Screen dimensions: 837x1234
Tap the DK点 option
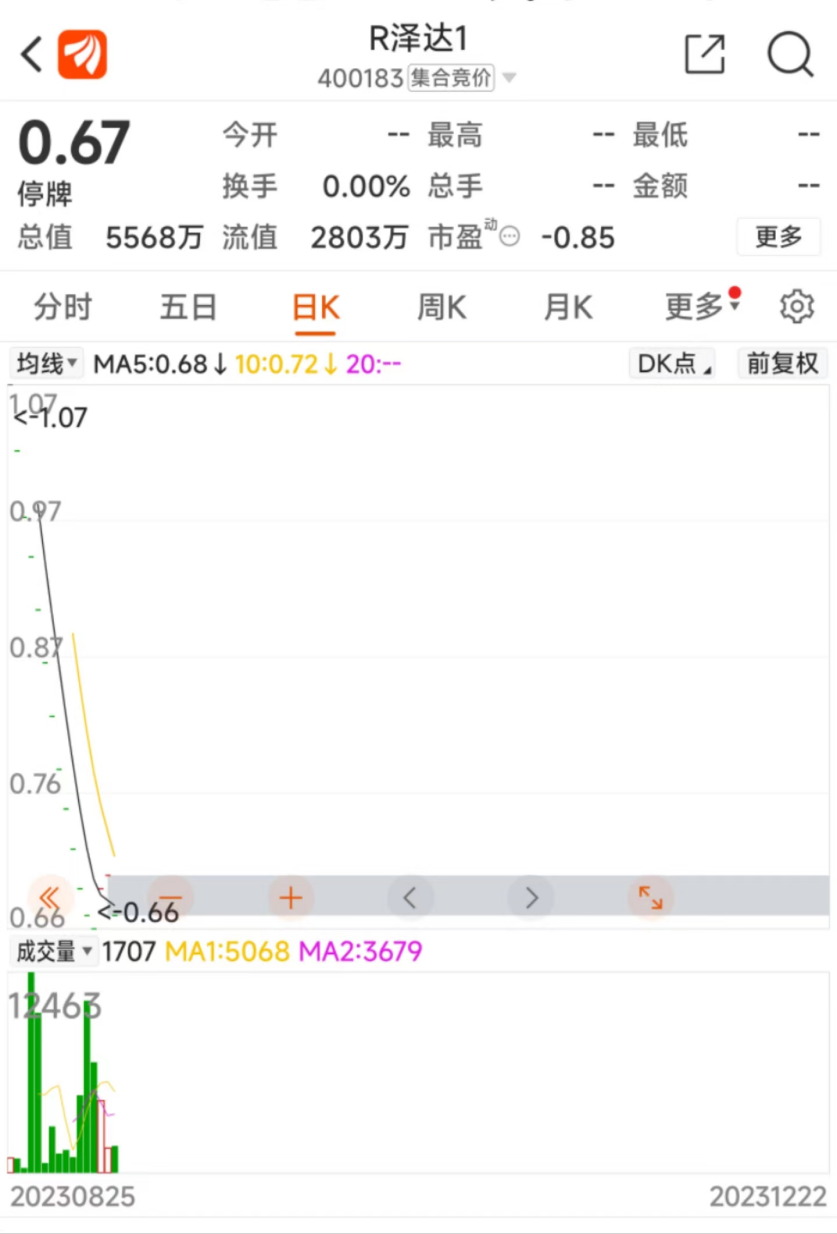(672, 364)
